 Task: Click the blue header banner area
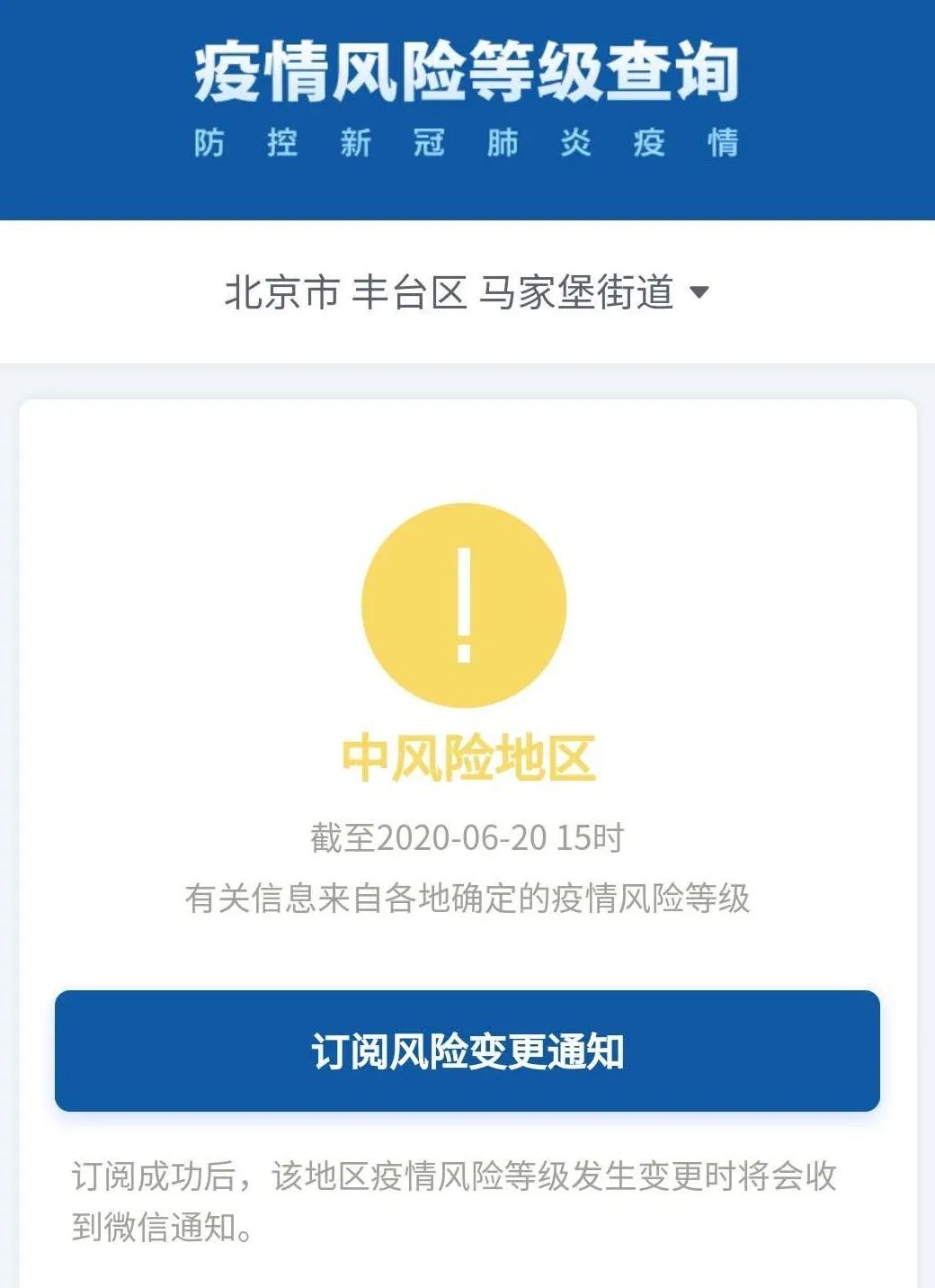467,108
